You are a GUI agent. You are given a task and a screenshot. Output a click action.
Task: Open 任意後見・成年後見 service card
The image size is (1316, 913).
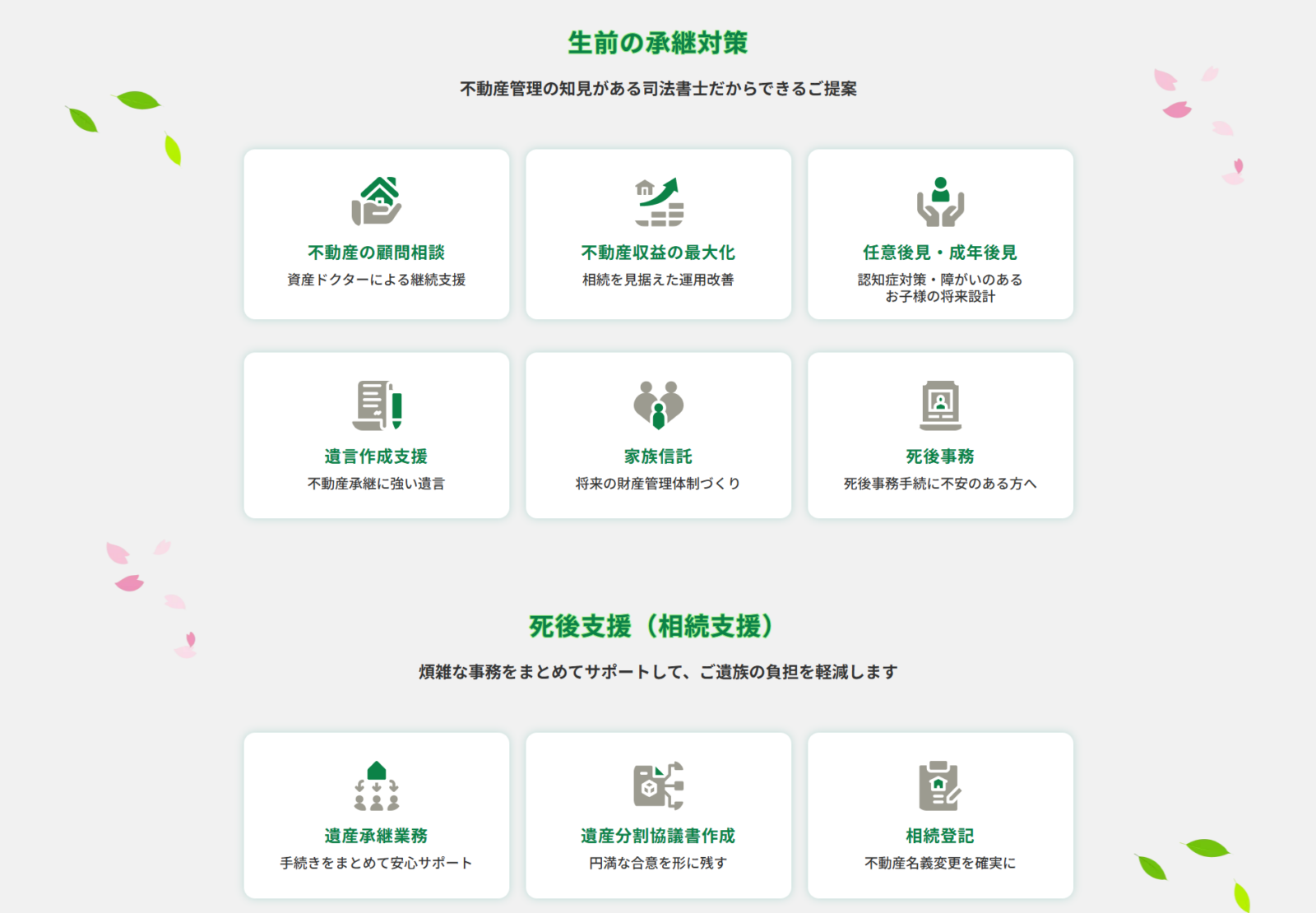tap(940, 234)
